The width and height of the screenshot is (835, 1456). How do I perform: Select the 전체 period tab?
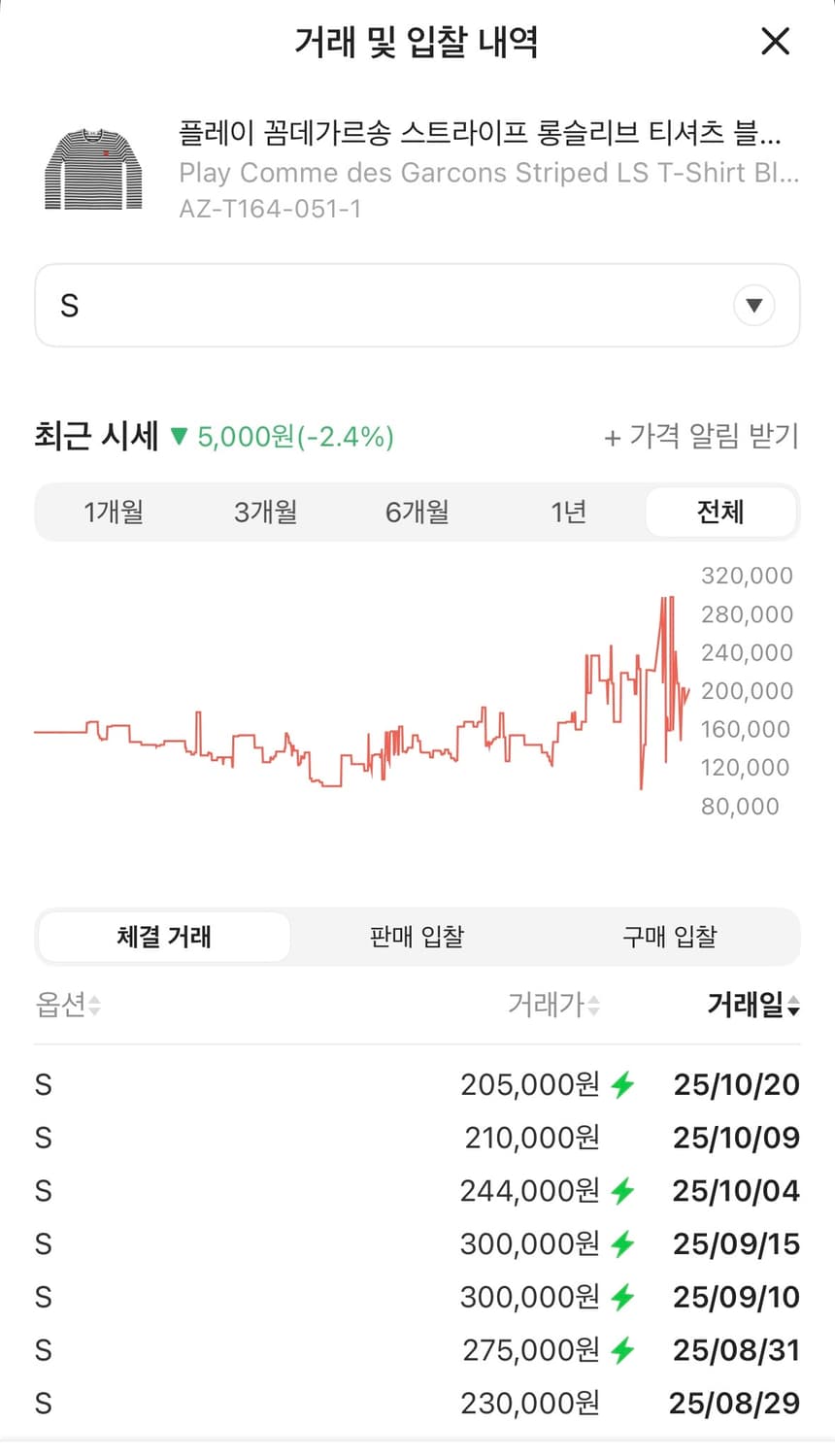(x=720, y=512)
